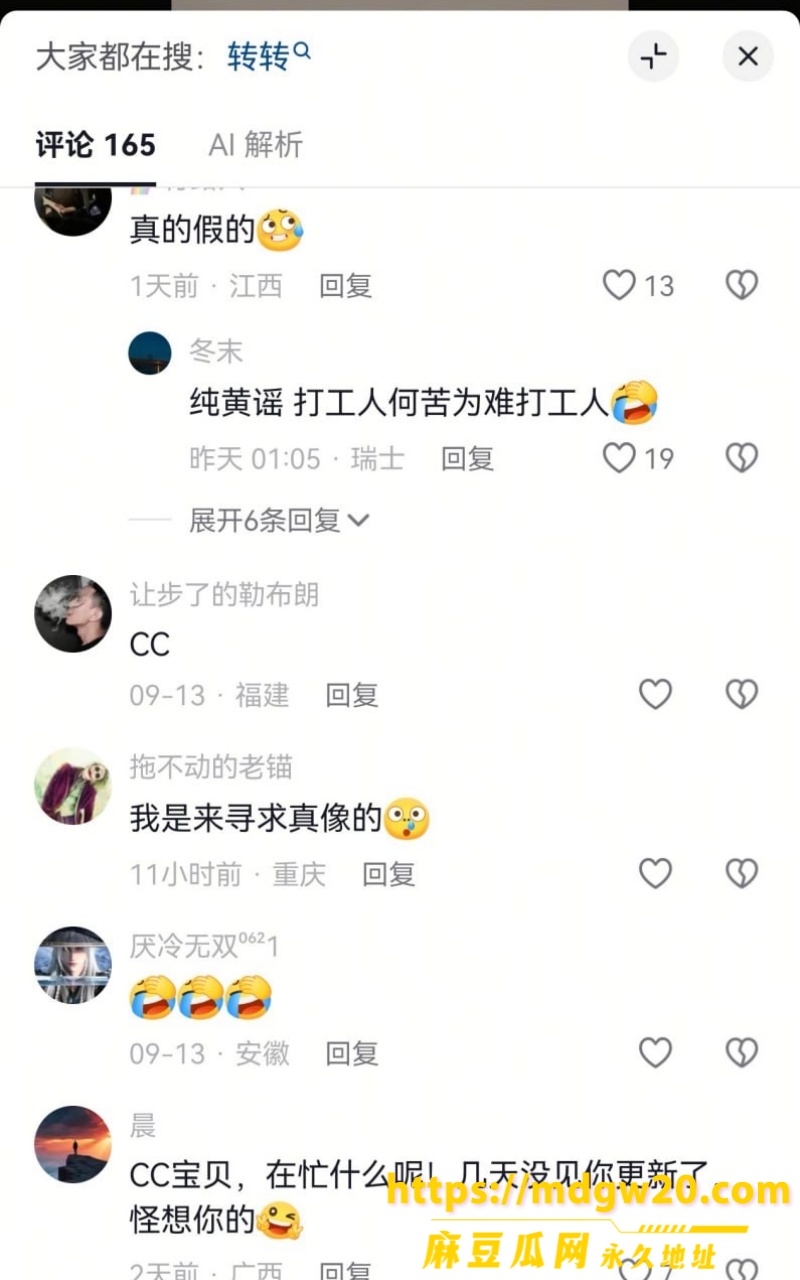Like 让步了的勒布朗's CC comment

655,694
